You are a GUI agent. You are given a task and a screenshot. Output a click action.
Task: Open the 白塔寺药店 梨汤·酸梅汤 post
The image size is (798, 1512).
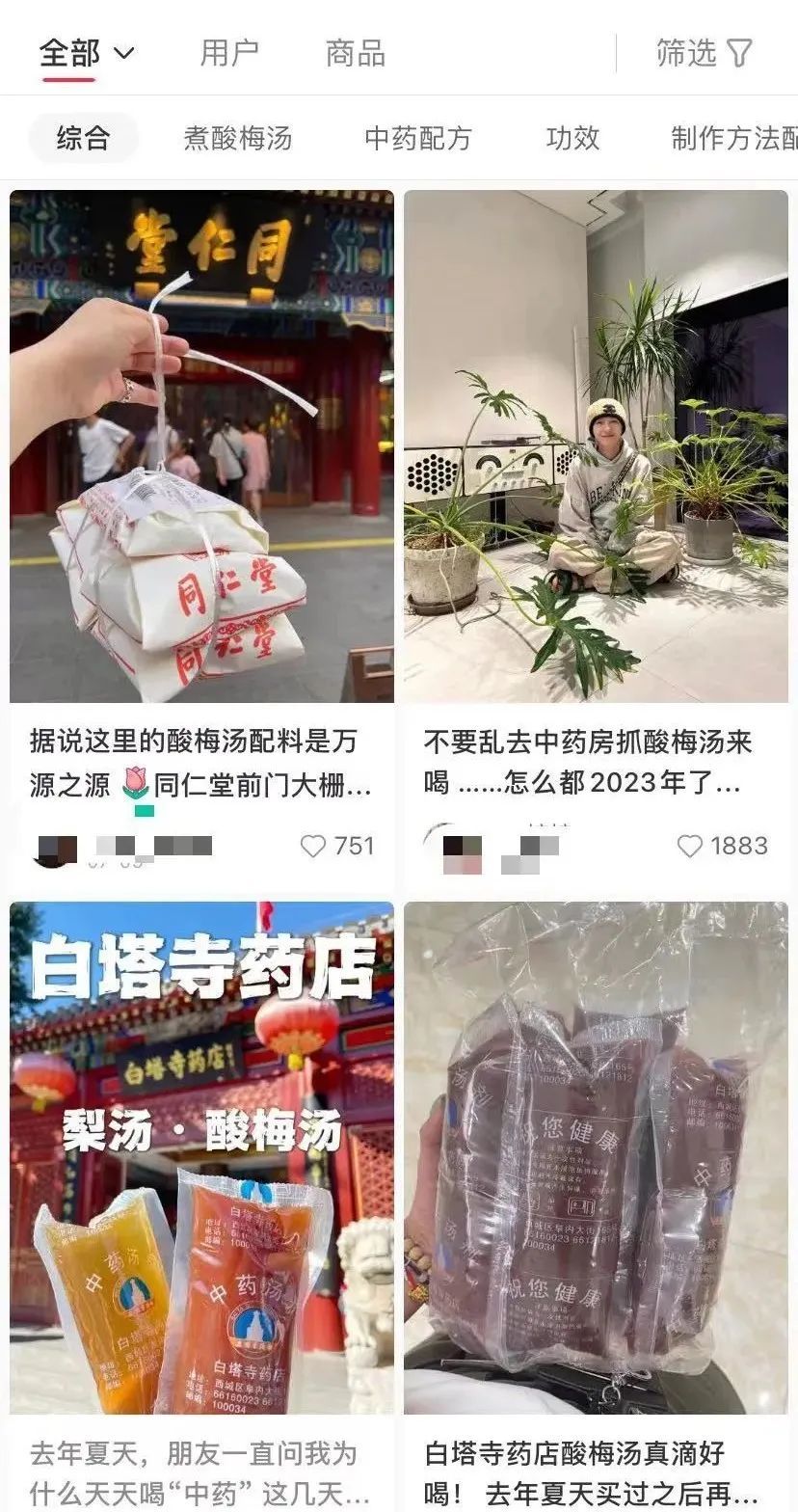coord(201,1157)
